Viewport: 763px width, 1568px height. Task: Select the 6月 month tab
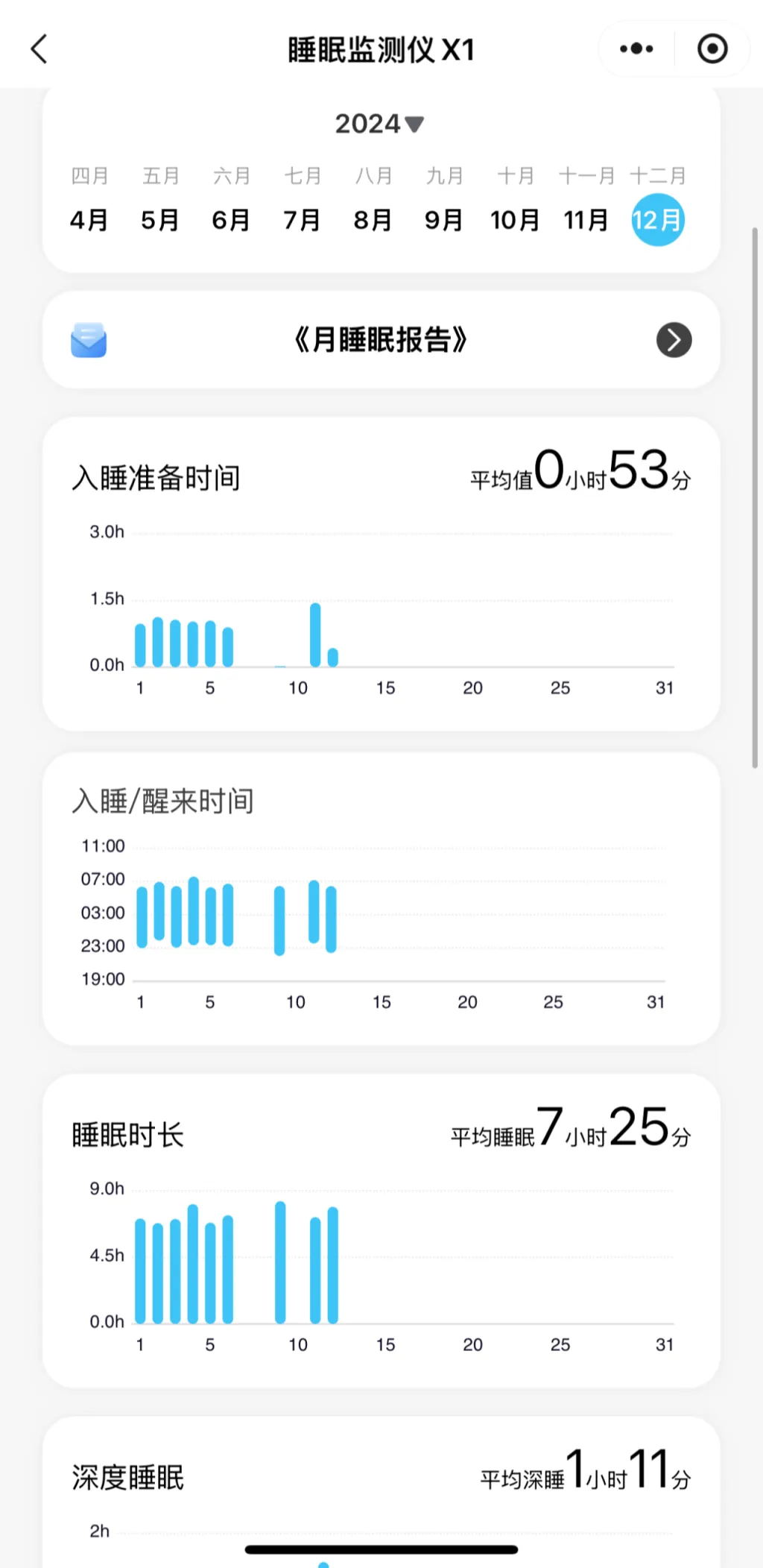pyautogui.click(x=231, y=220)
